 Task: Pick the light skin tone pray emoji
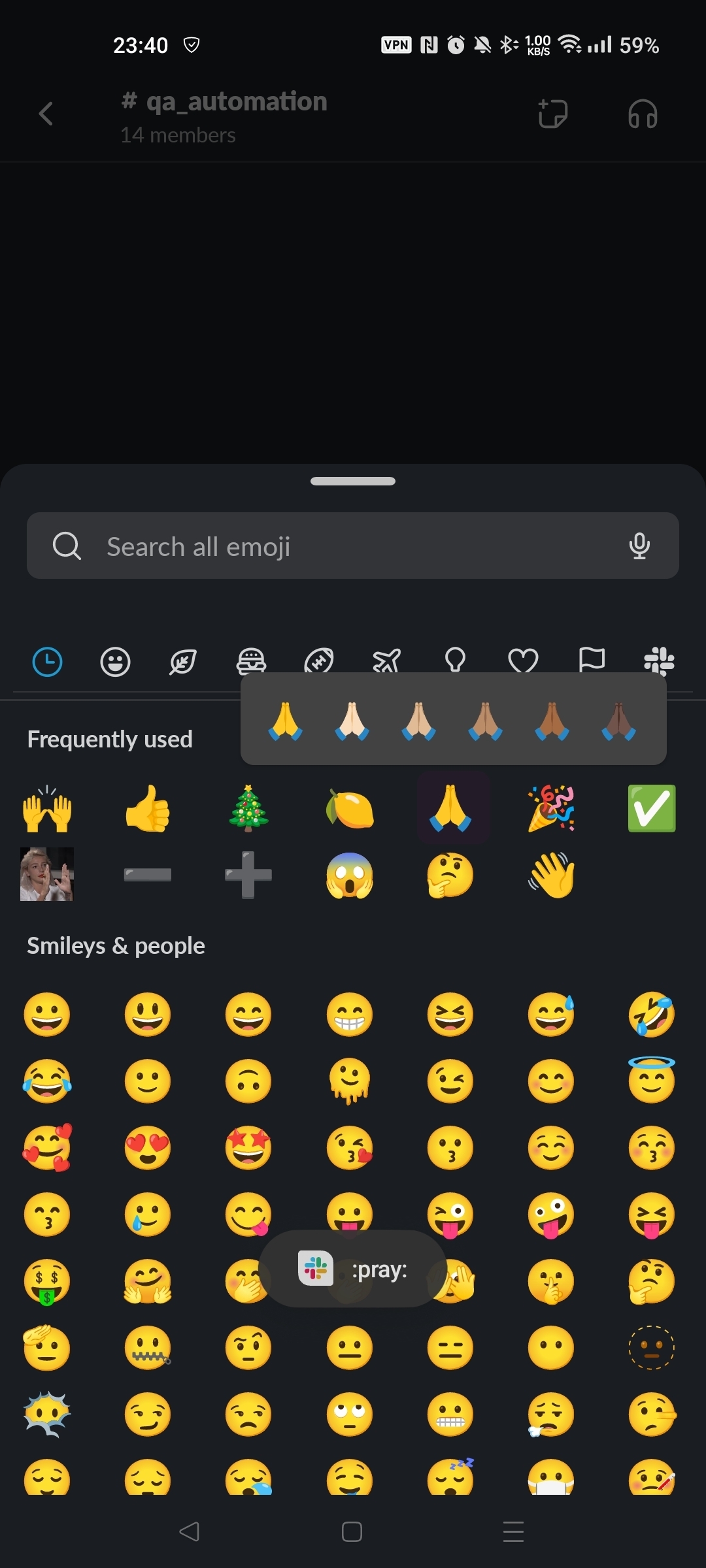(x=352, y=721)
